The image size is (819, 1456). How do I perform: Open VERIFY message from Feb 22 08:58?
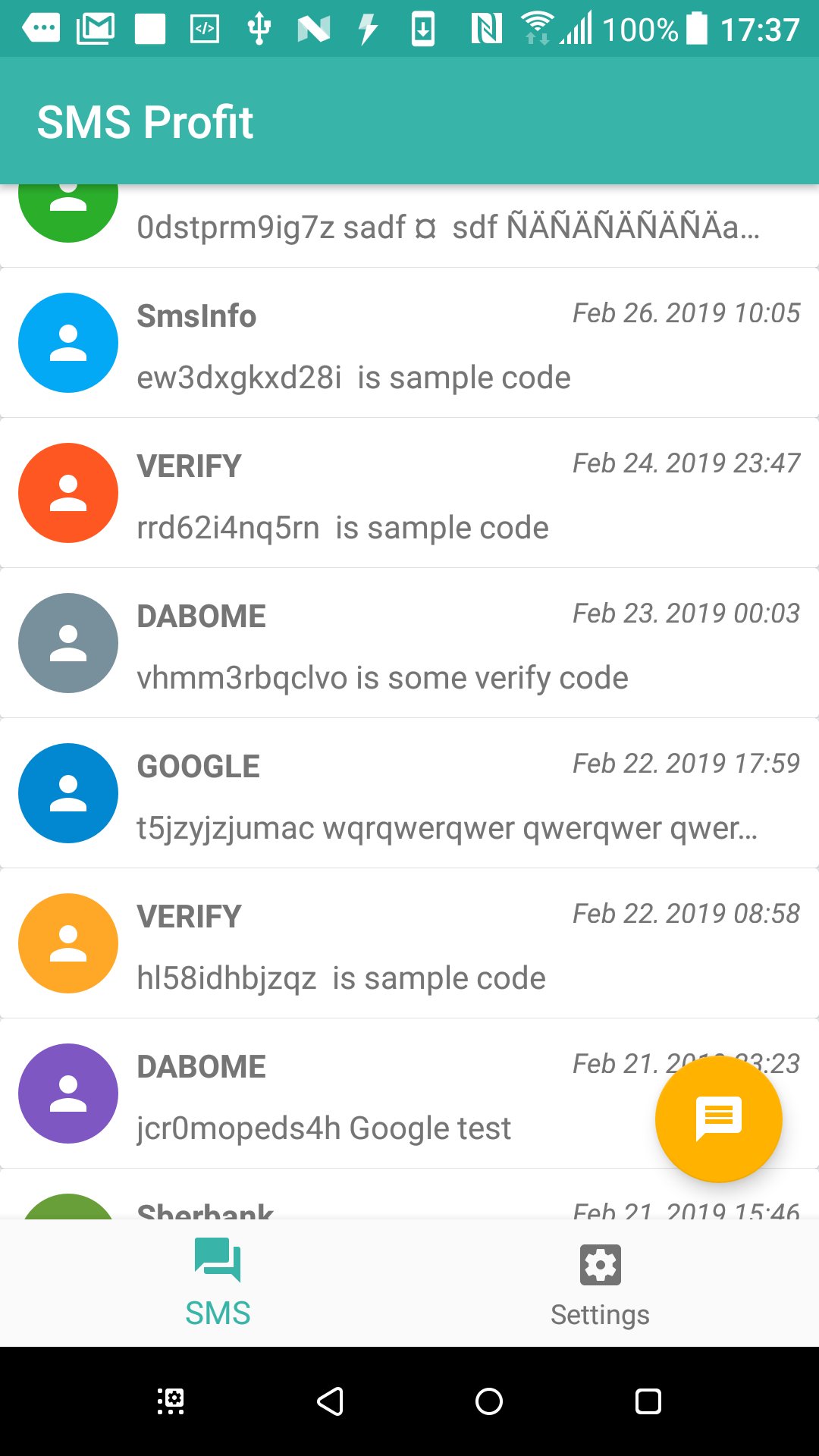coord(409,944)
